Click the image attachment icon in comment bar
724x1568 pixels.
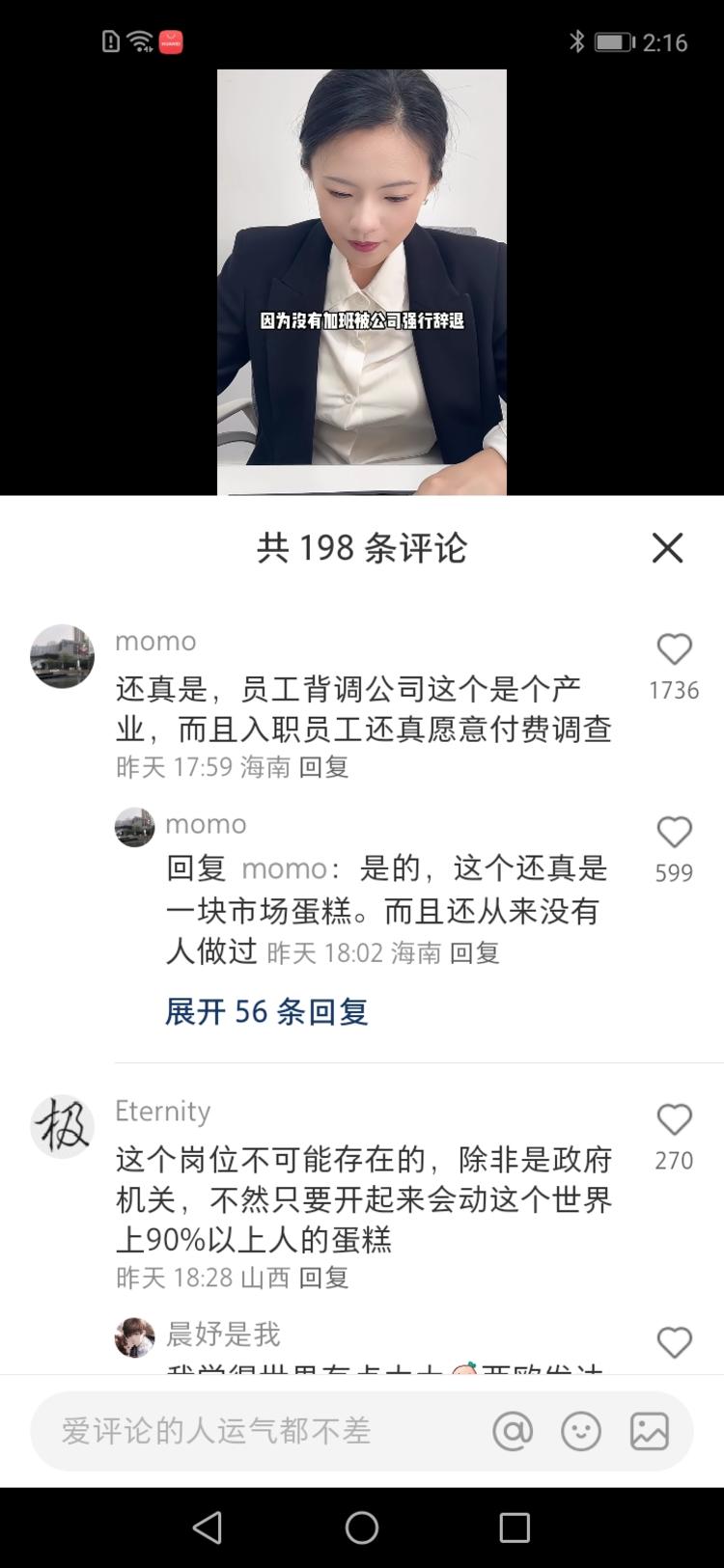coord(652,1432)
